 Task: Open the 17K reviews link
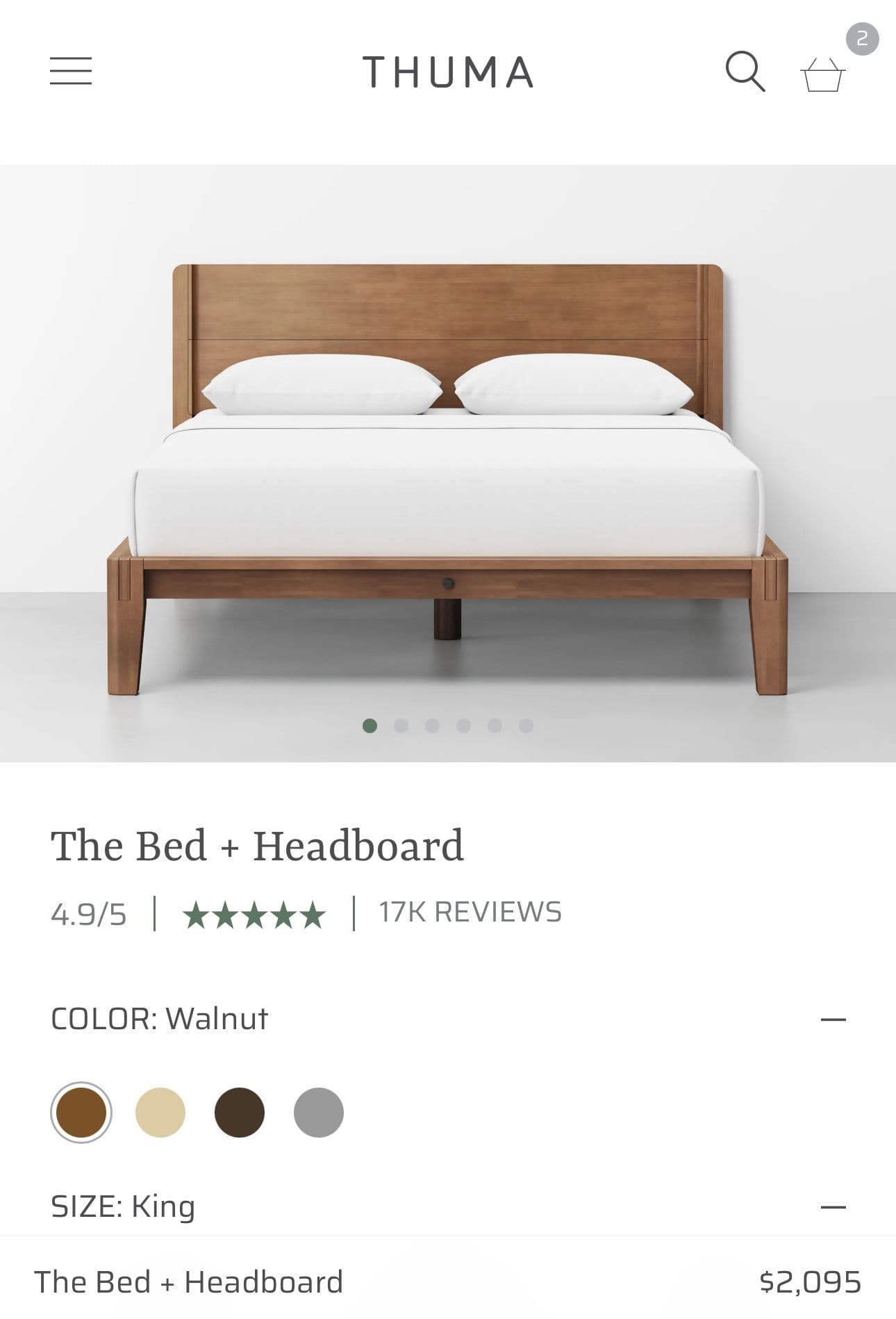(470, 912)
